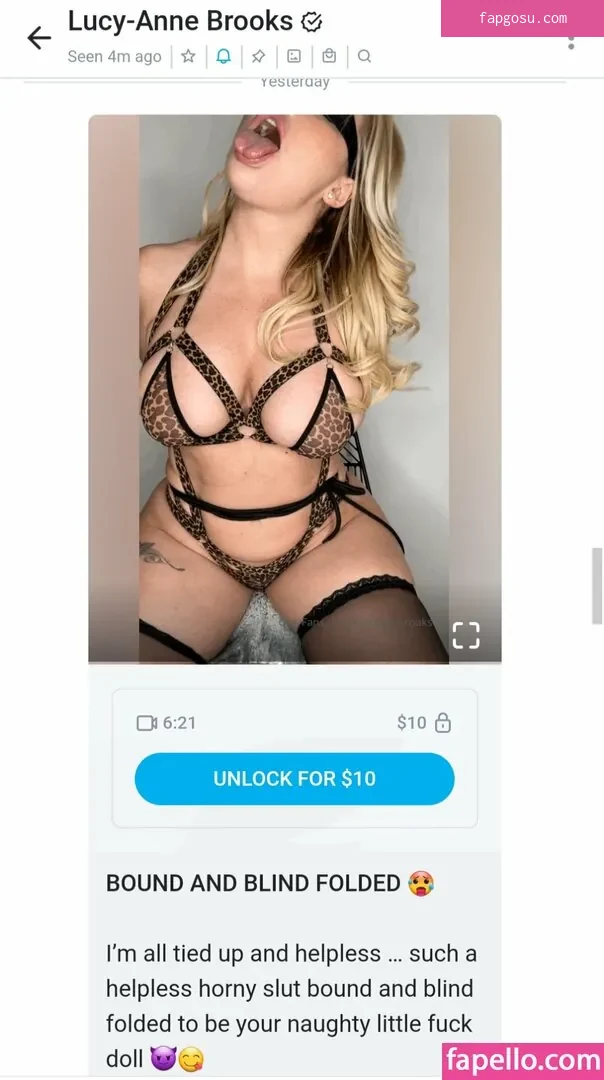The width and height of the screenshot is (604, 1080).
Task: Open the overflow menu
Action: click(x=571, y=41)
